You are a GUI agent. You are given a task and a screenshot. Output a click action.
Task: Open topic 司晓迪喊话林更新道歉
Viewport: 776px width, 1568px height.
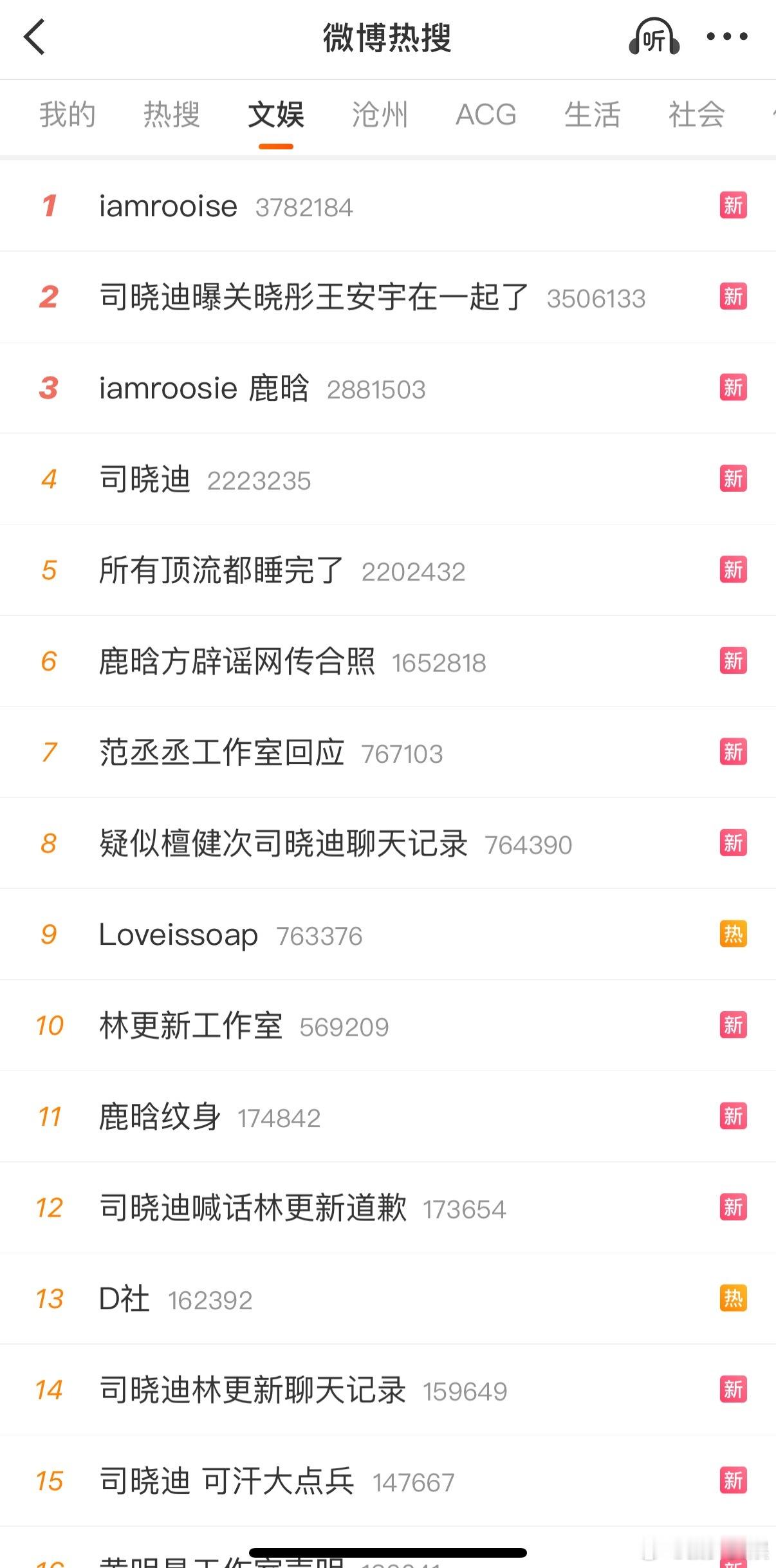[x=254, y=1208]
